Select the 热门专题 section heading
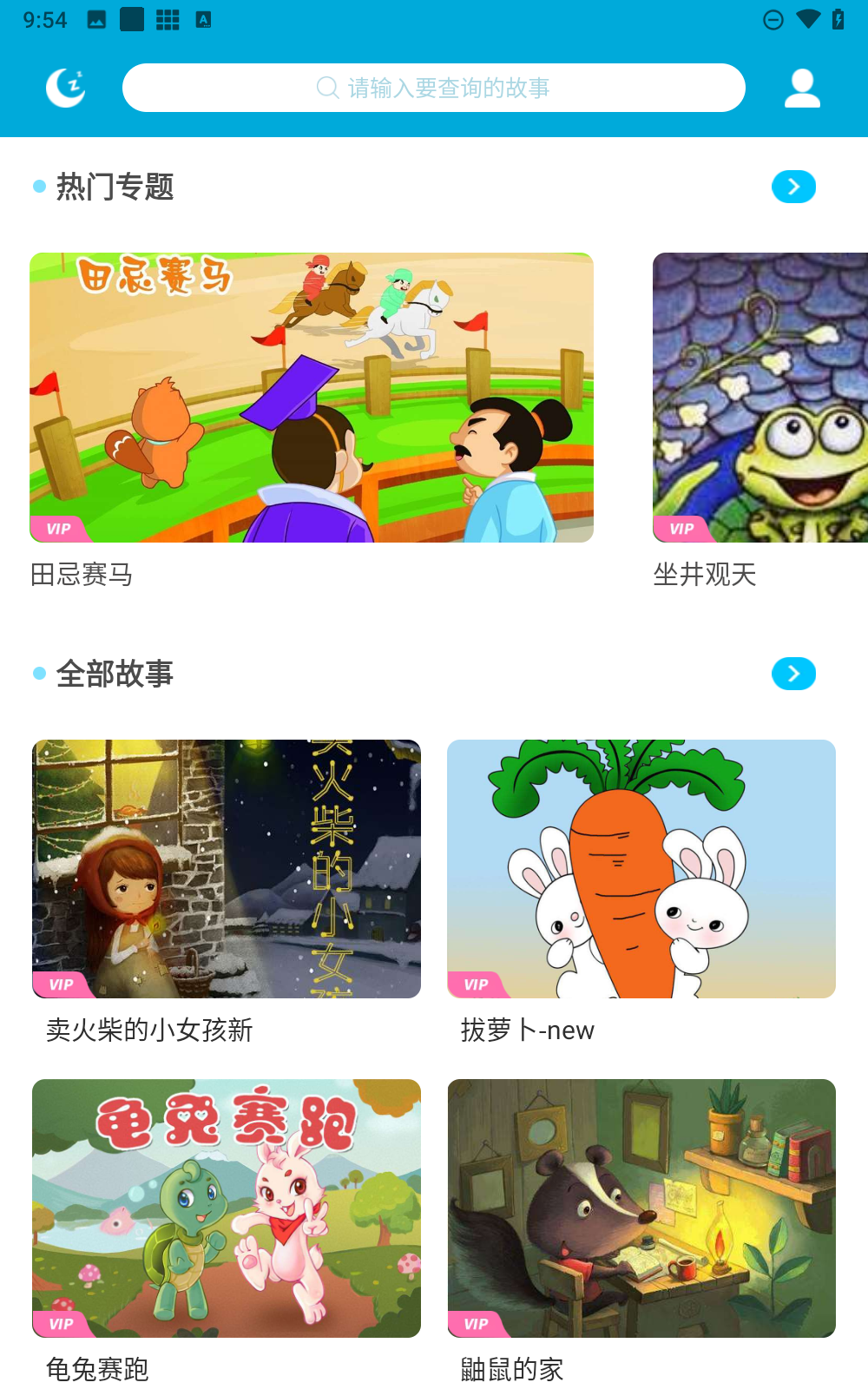 [116, 187]
